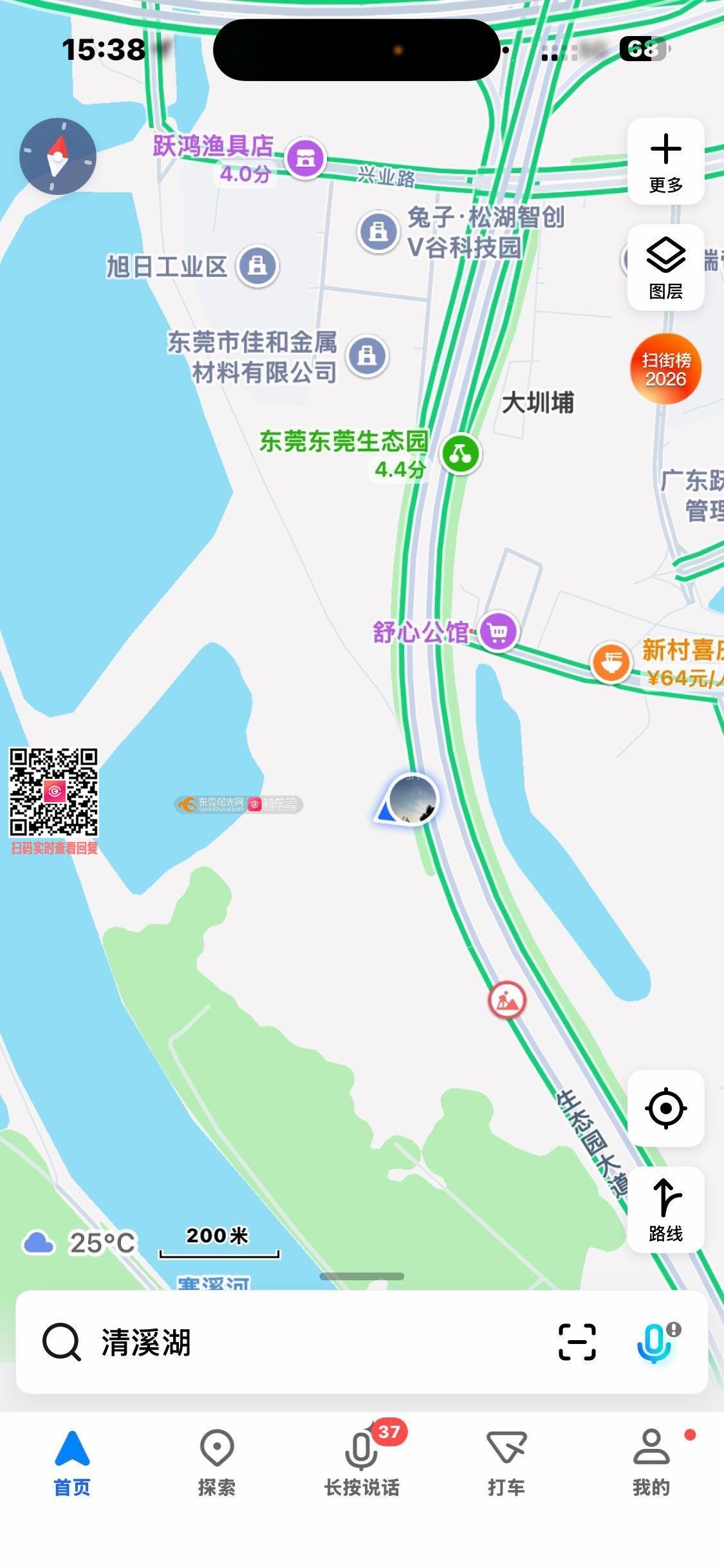Select the 跃鸿渔具店 shop marker
The width and height of the screenshot is (724, 1568).
306,158
